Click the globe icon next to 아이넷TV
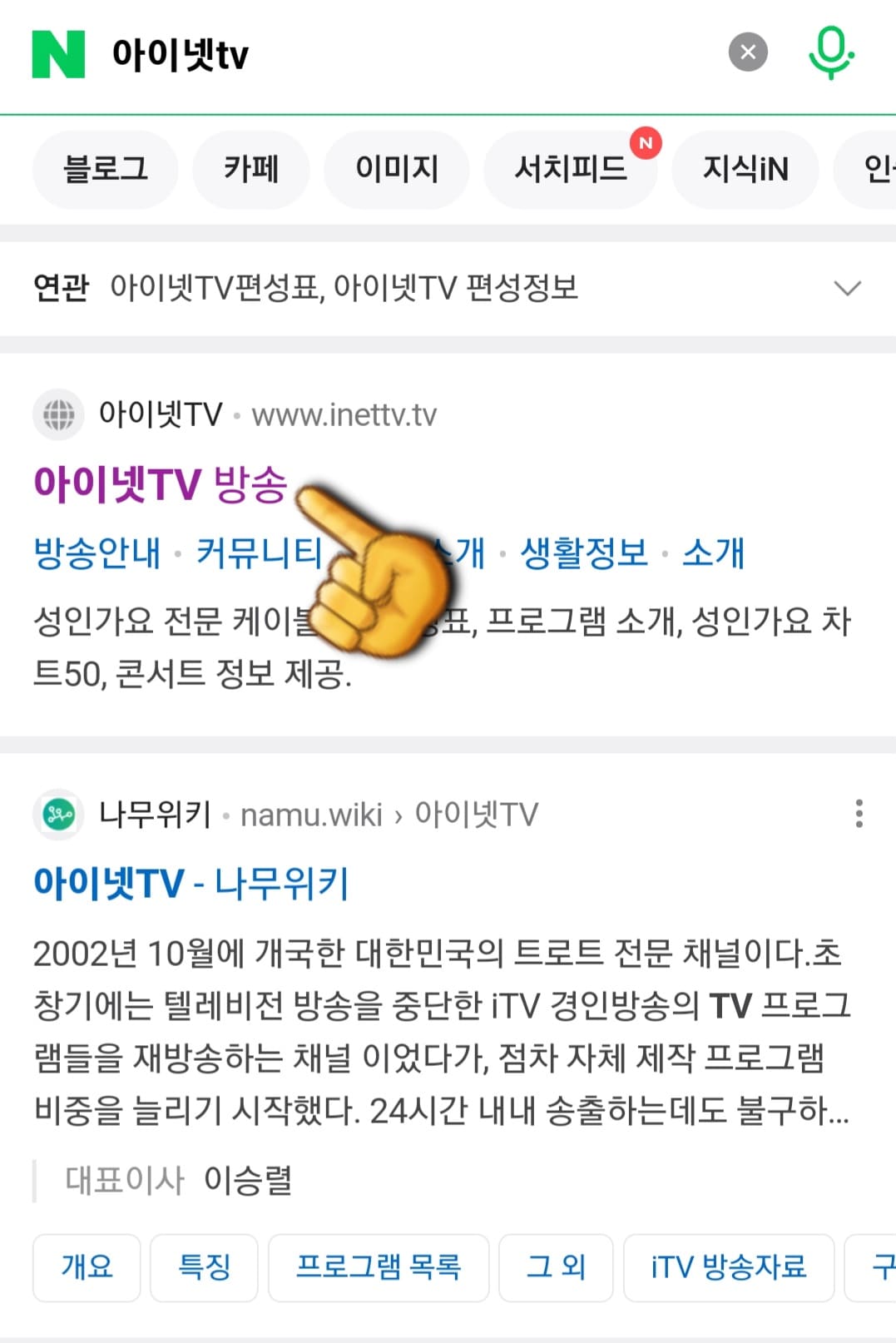The image size is (896, 1343). click(57, 414)
